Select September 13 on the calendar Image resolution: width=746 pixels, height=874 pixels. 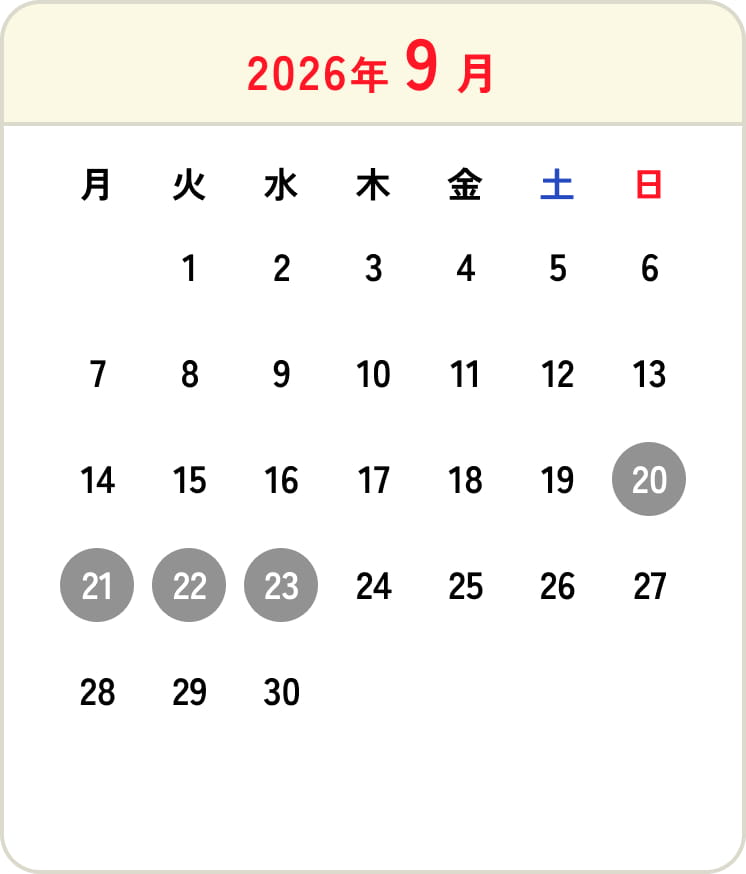click(649, 375)
